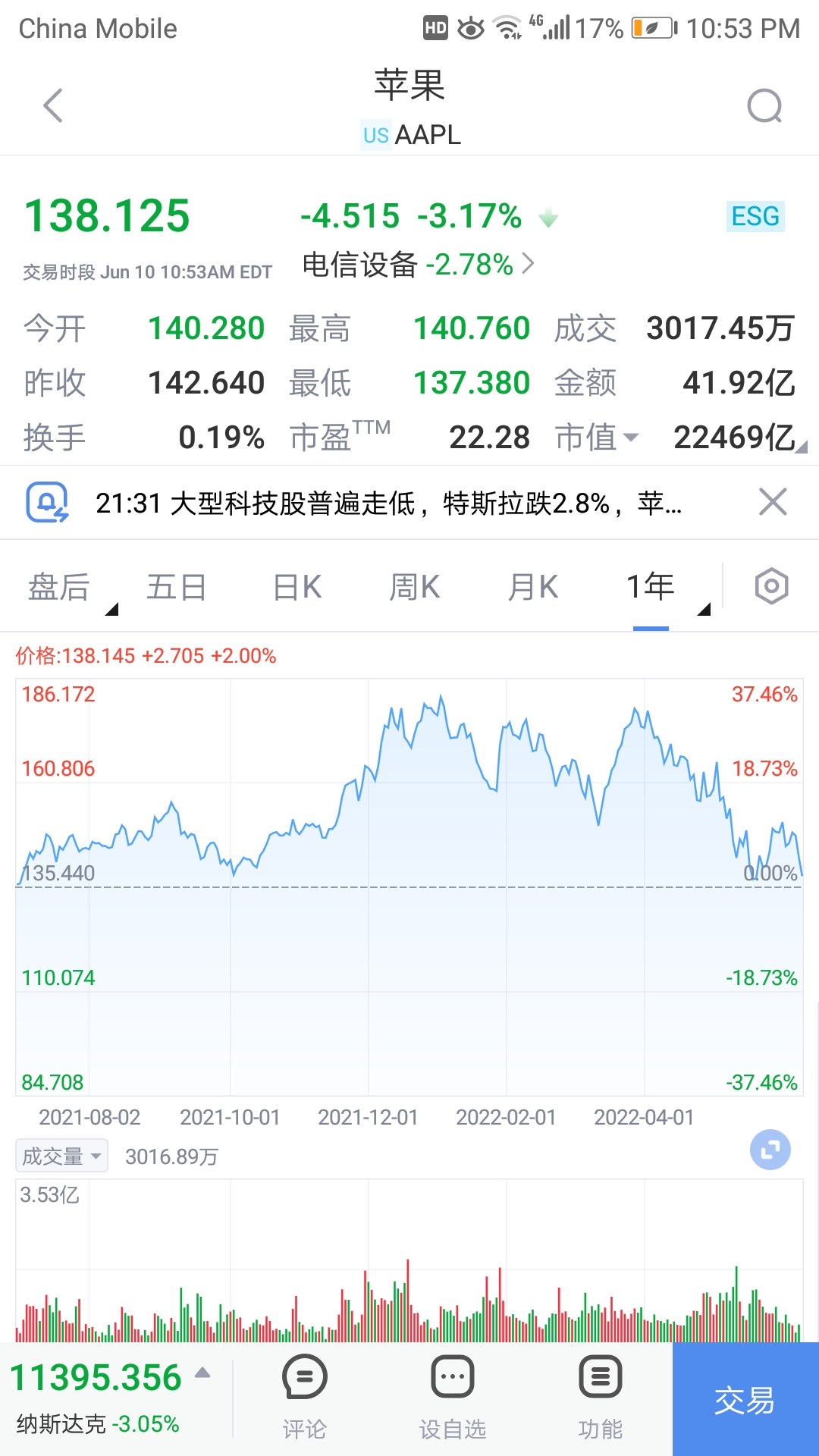
Task: Open the search magnifier icon
Action: (x=764, y=105)
